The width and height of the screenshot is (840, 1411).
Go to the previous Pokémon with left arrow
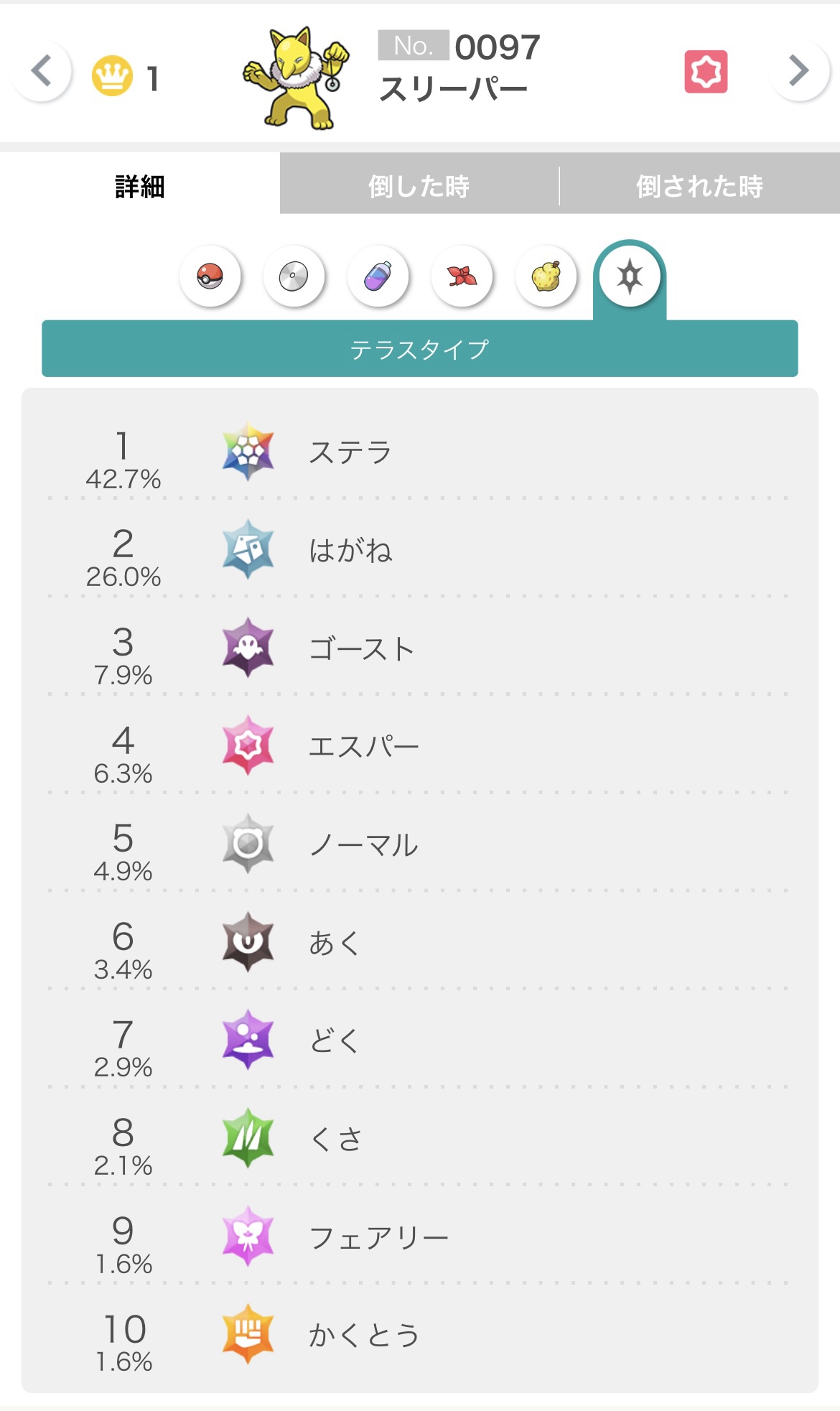pos(42,70)
